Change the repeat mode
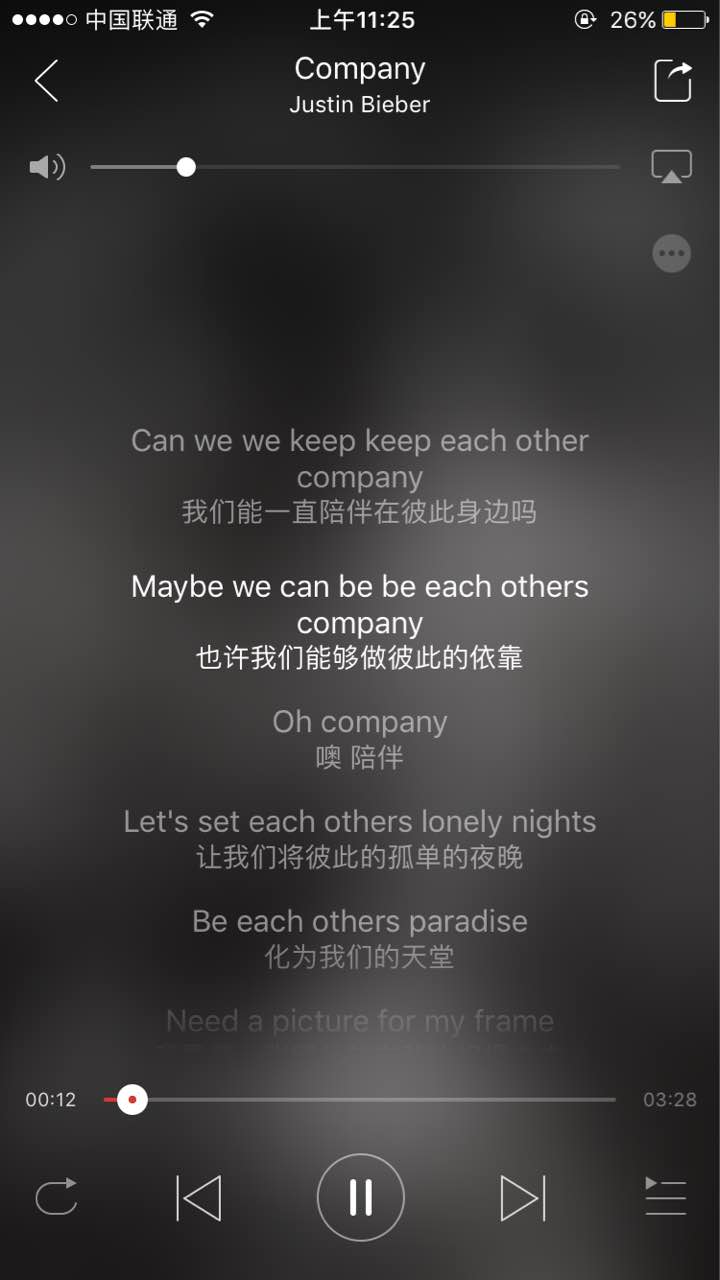The image size is (720, 1280). [x=56, y=1197]
